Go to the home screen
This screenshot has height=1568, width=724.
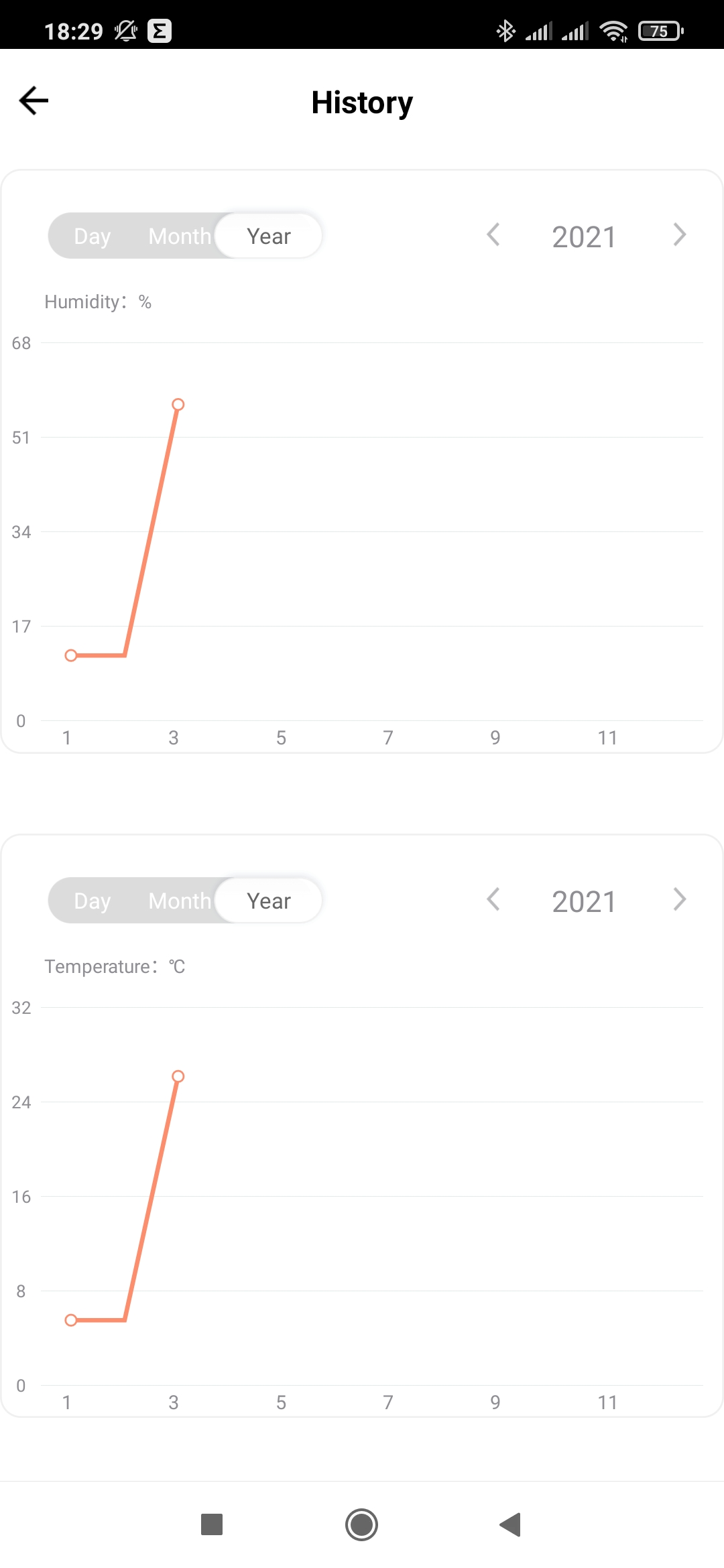(x=362, y=1524)
